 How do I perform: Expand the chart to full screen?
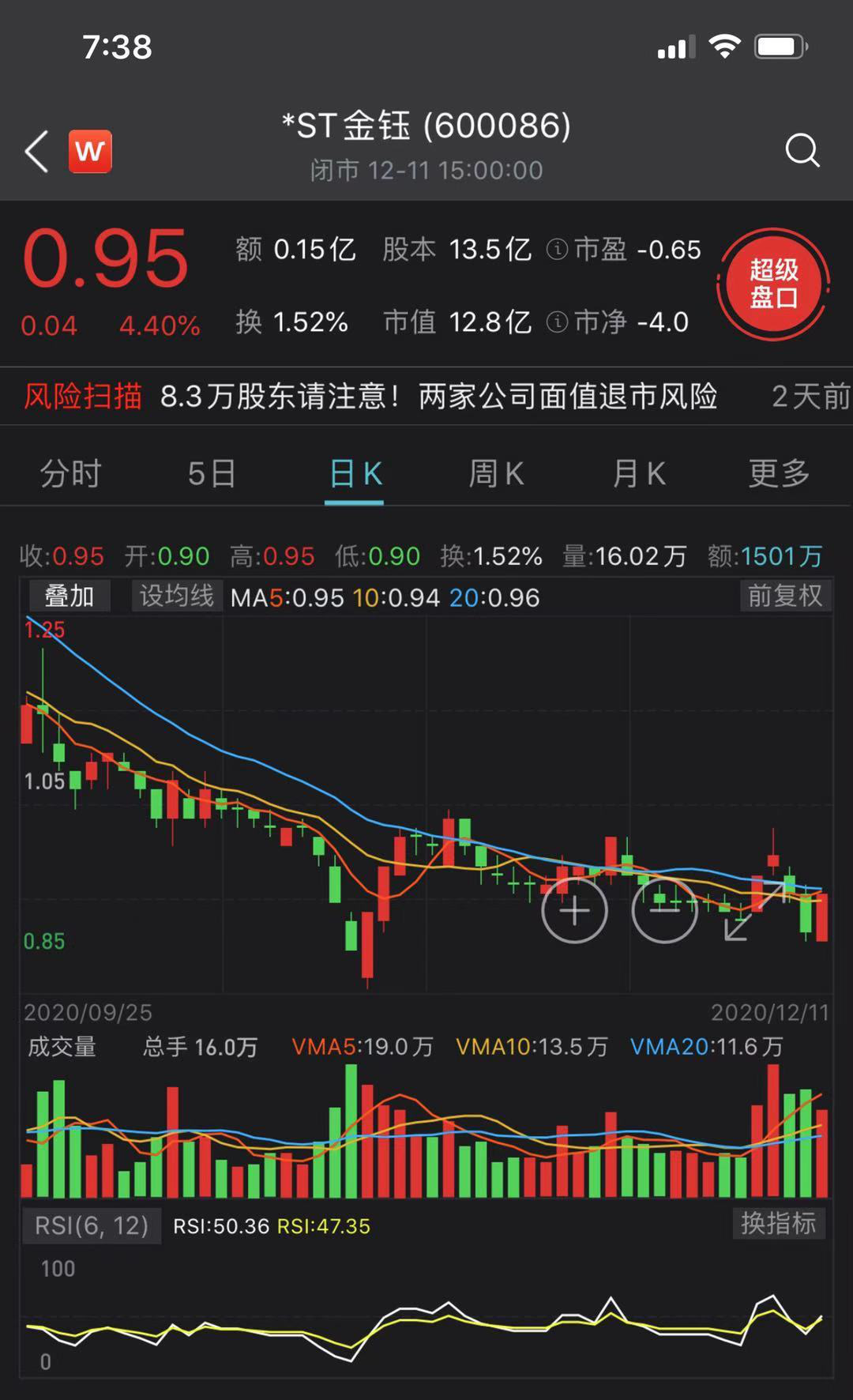click(x=753, y=913)
